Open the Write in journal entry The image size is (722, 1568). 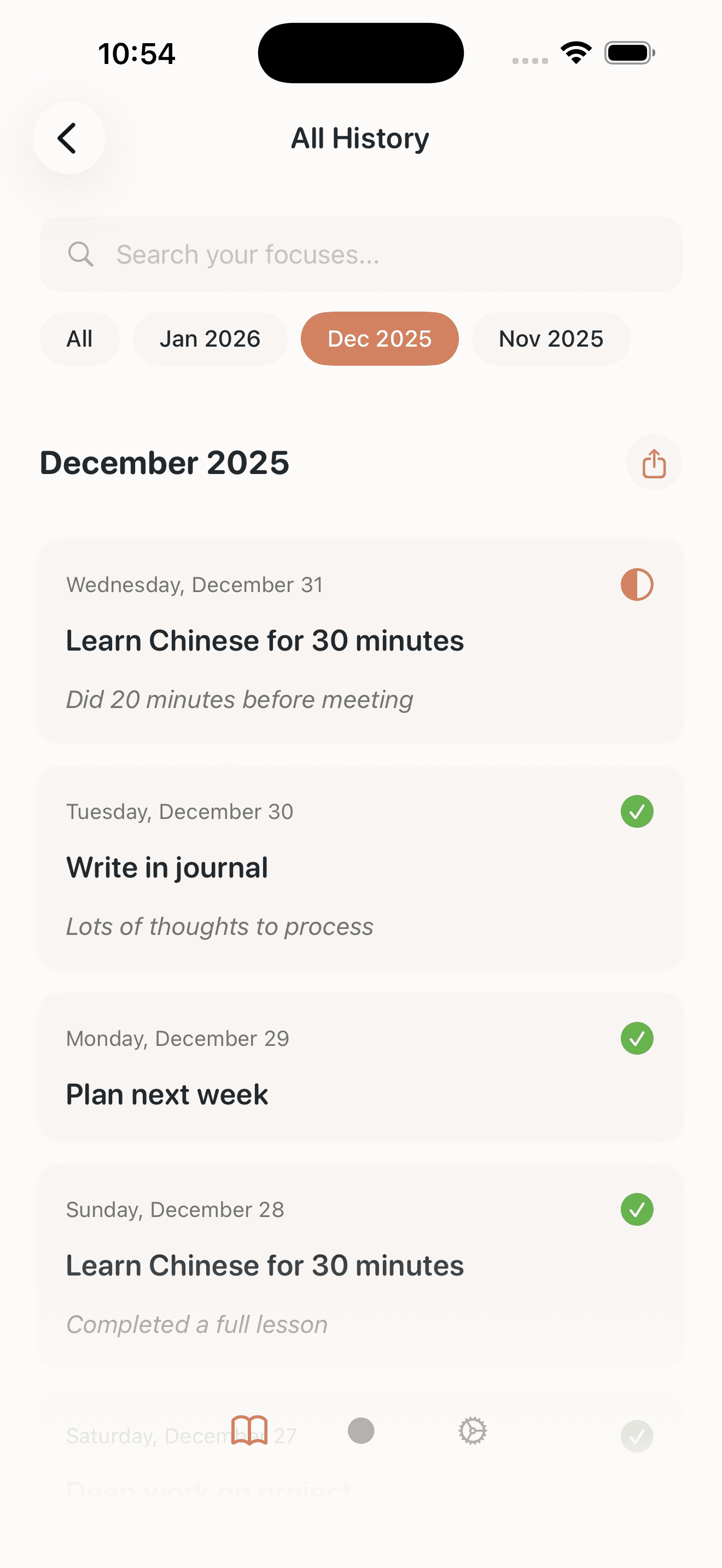[x=360, y=868]
